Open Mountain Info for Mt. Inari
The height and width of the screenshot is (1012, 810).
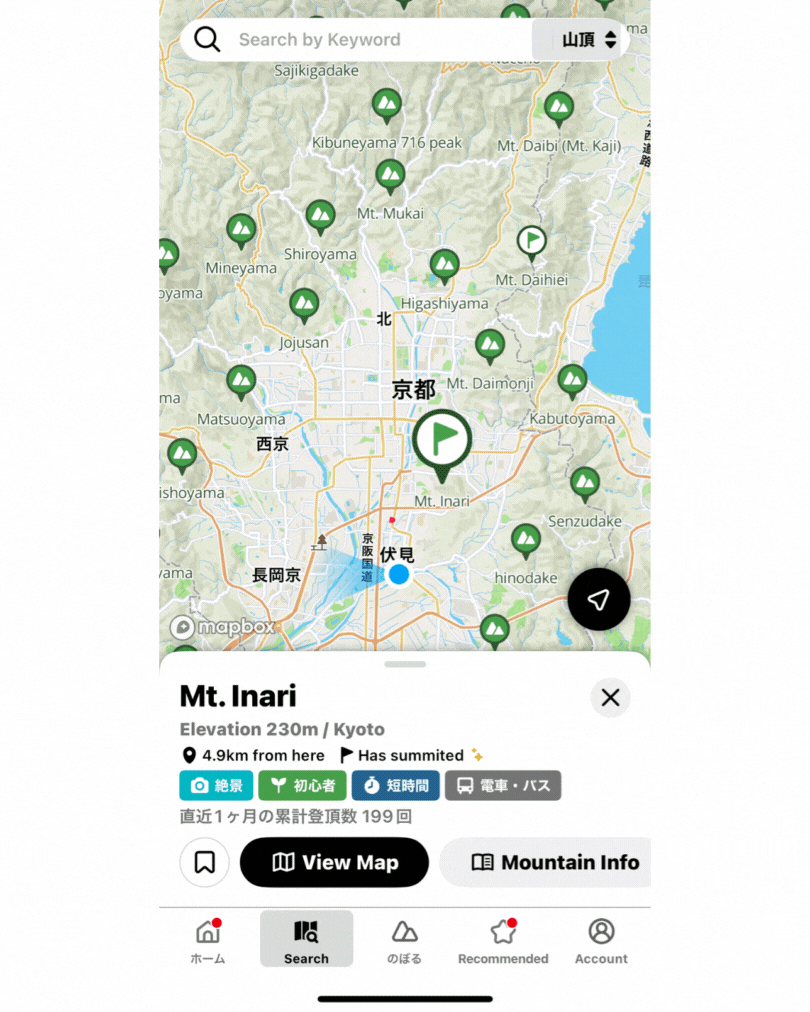(x=554, y=862)
